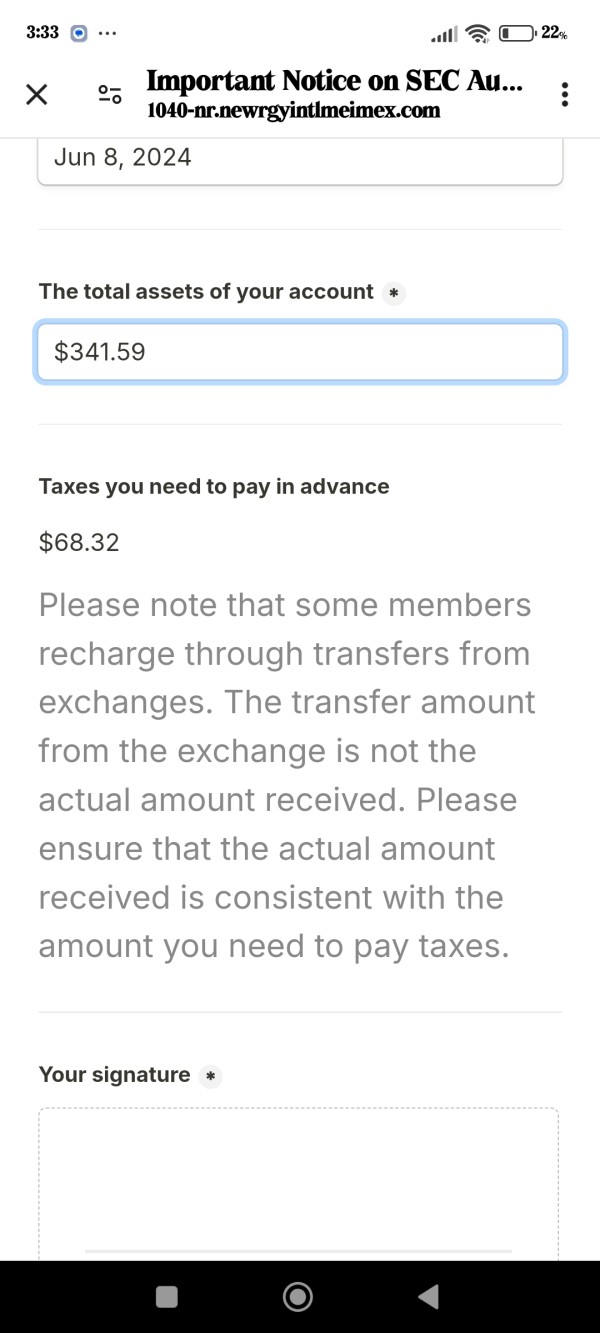
Task: Open the site settings icon
Action: (110, 95)
